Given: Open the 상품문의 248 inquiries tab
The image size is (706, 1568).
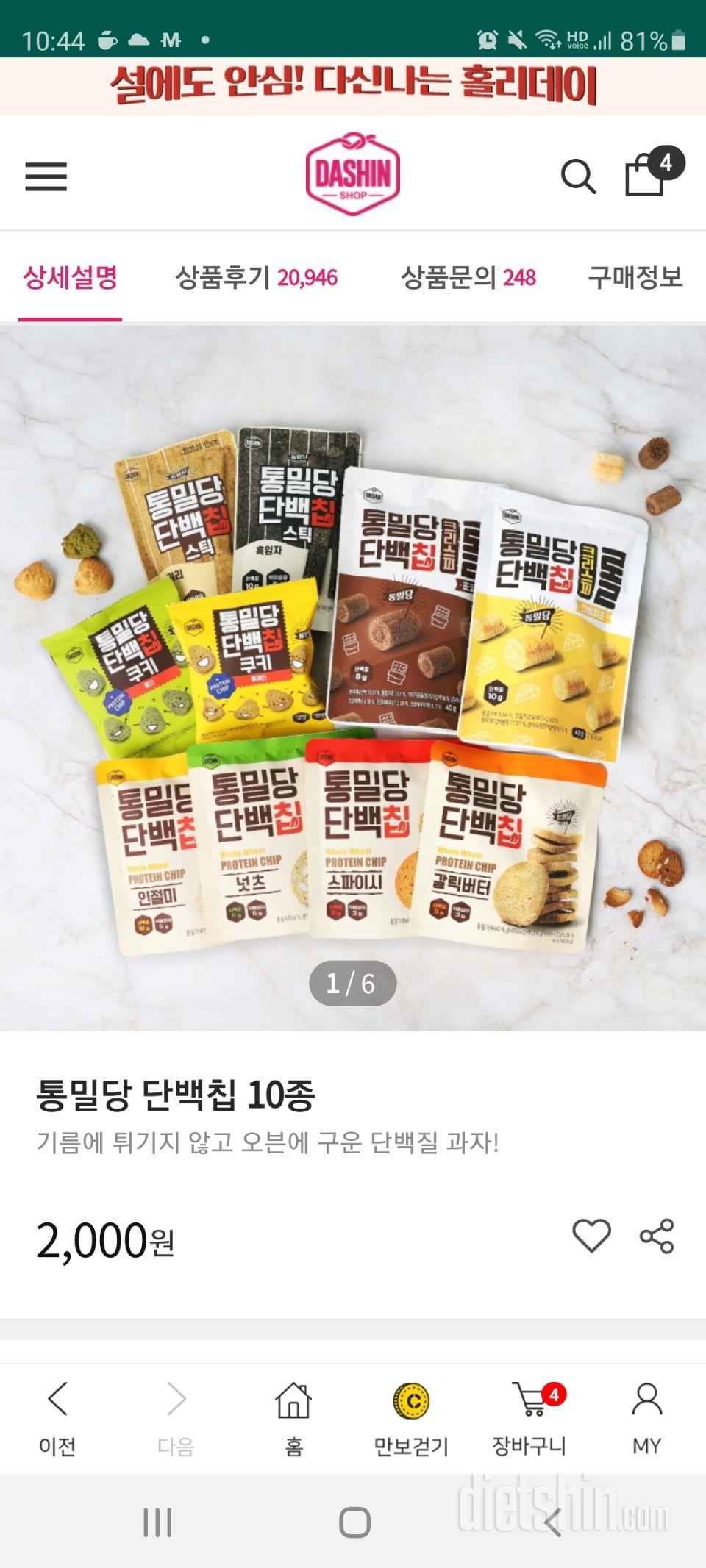Looking at the screenshot, I should pyautogui.click(x=468, y=278).
